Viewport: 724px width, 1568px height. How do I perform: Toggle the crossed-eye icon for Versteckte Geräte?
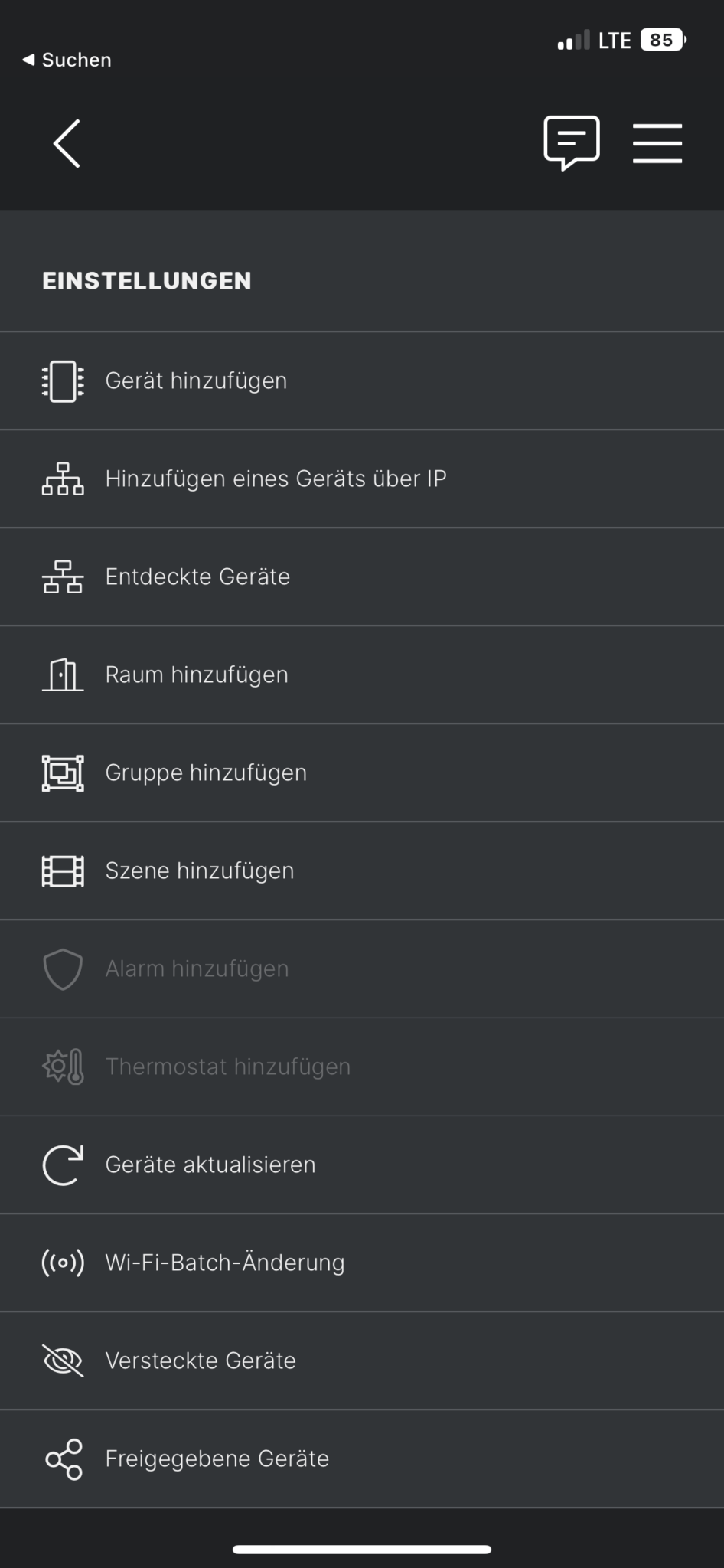pos(63,1360)
